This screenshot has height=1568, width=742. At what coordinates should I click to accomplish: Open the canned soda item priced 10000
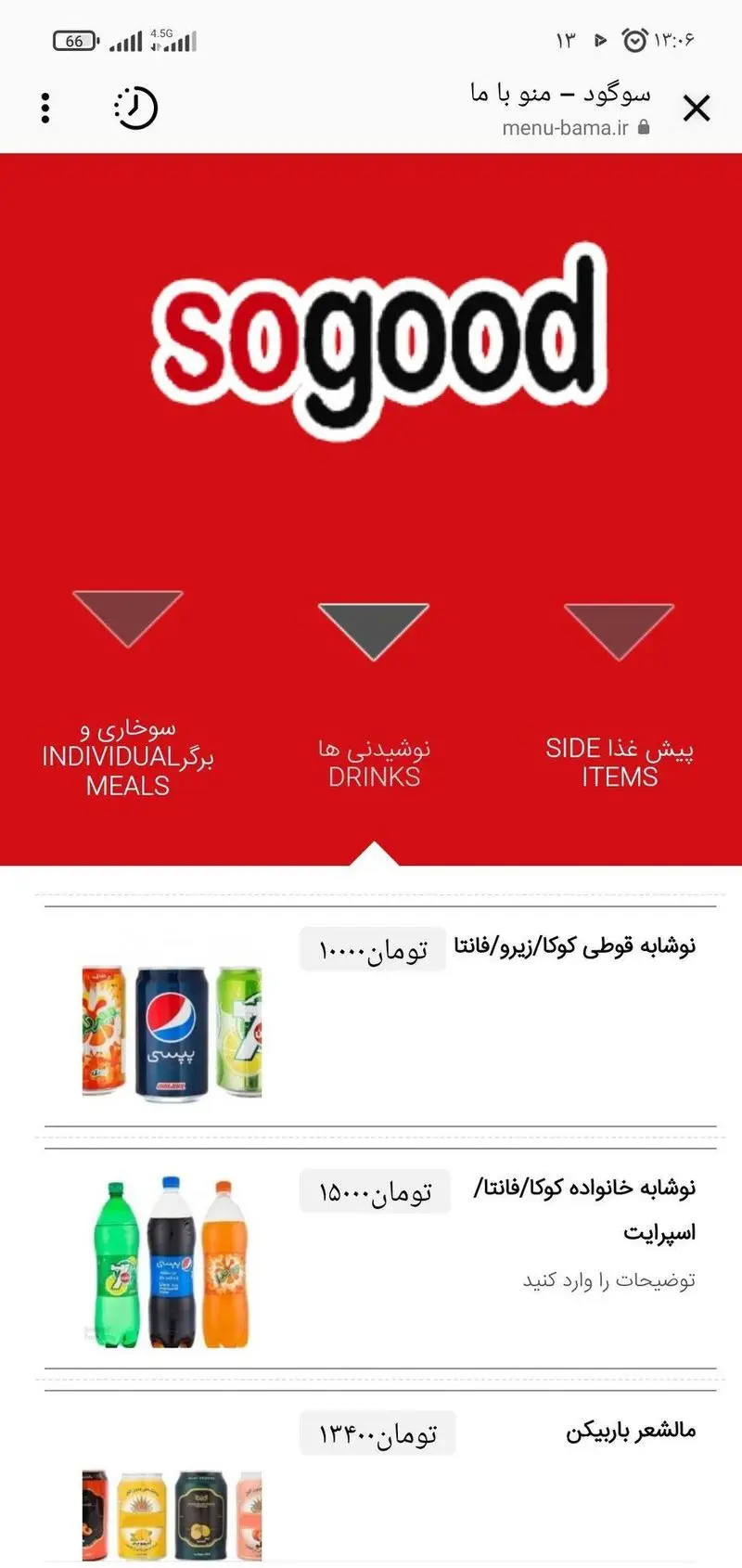tap(574, 947)
